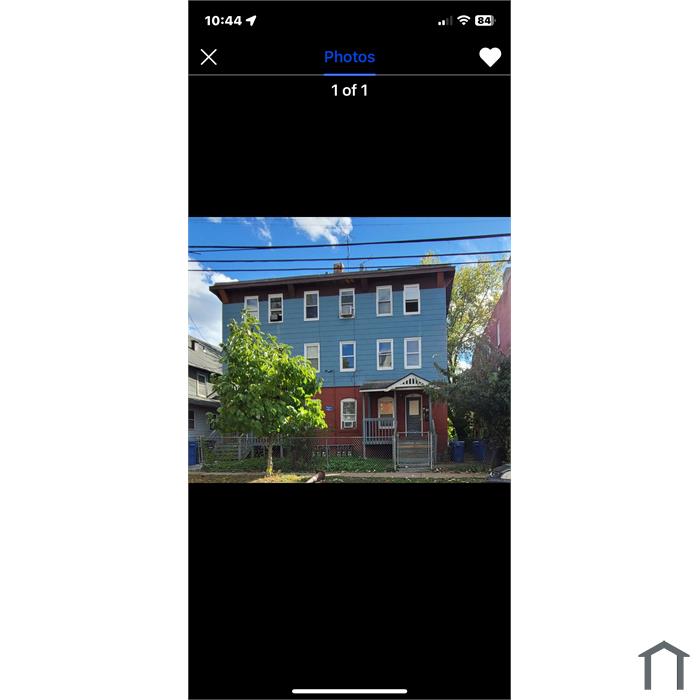Viewport: 700px width, 700px height.
Task: Tap the house listing photo
Action: [349, 350]
